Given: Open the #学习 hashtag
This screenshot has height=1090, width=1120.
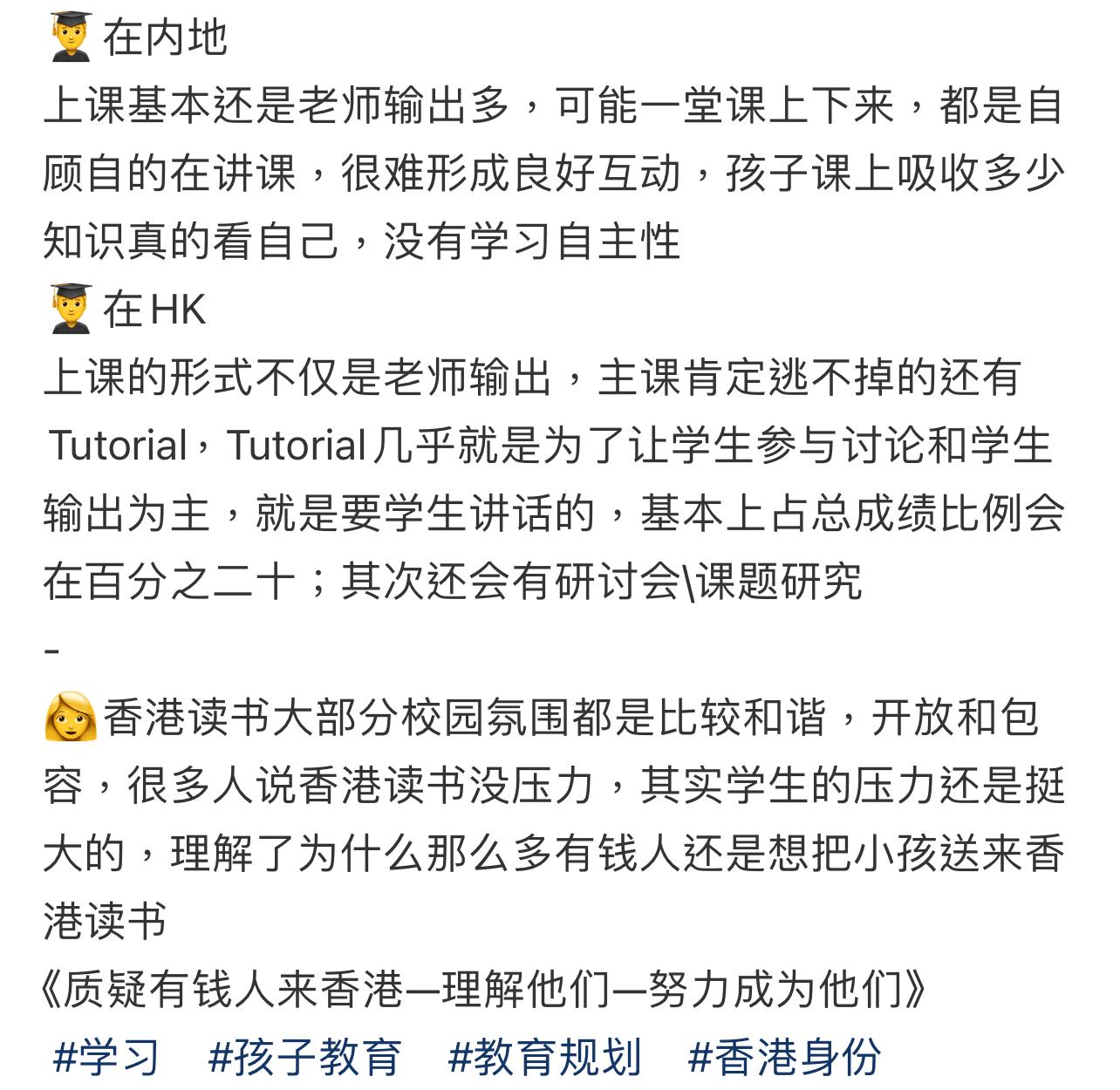Looking at the screenshot, I should click(x=106, y=1057).
